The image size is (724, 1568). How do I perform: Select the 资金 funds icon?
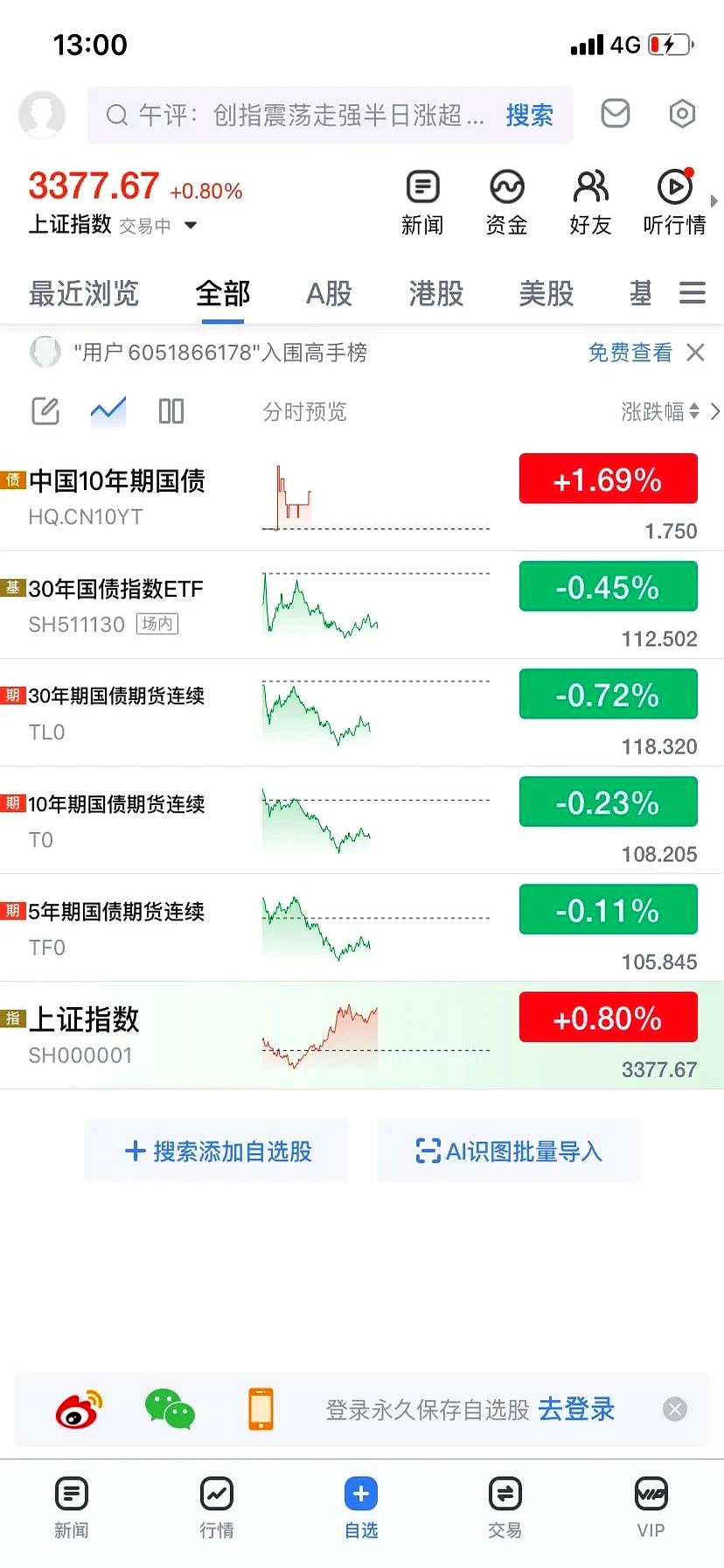(506, 201)
